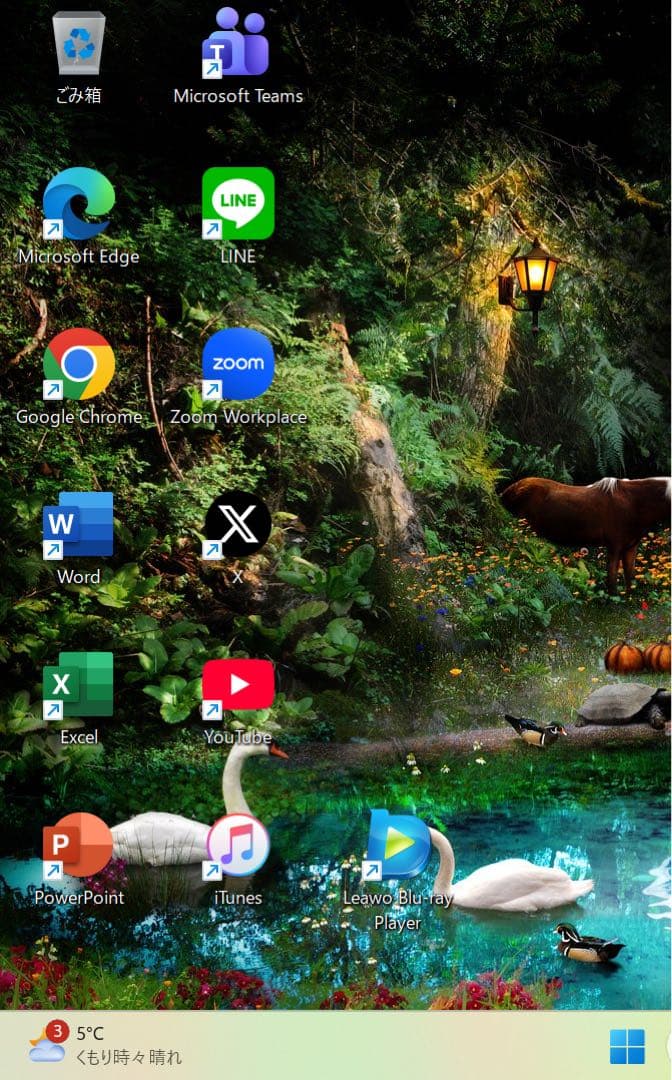Image resolution: width=672 pixels, height=1080 pixels.
Task: Open iTunes
Action: click(237, 846)
